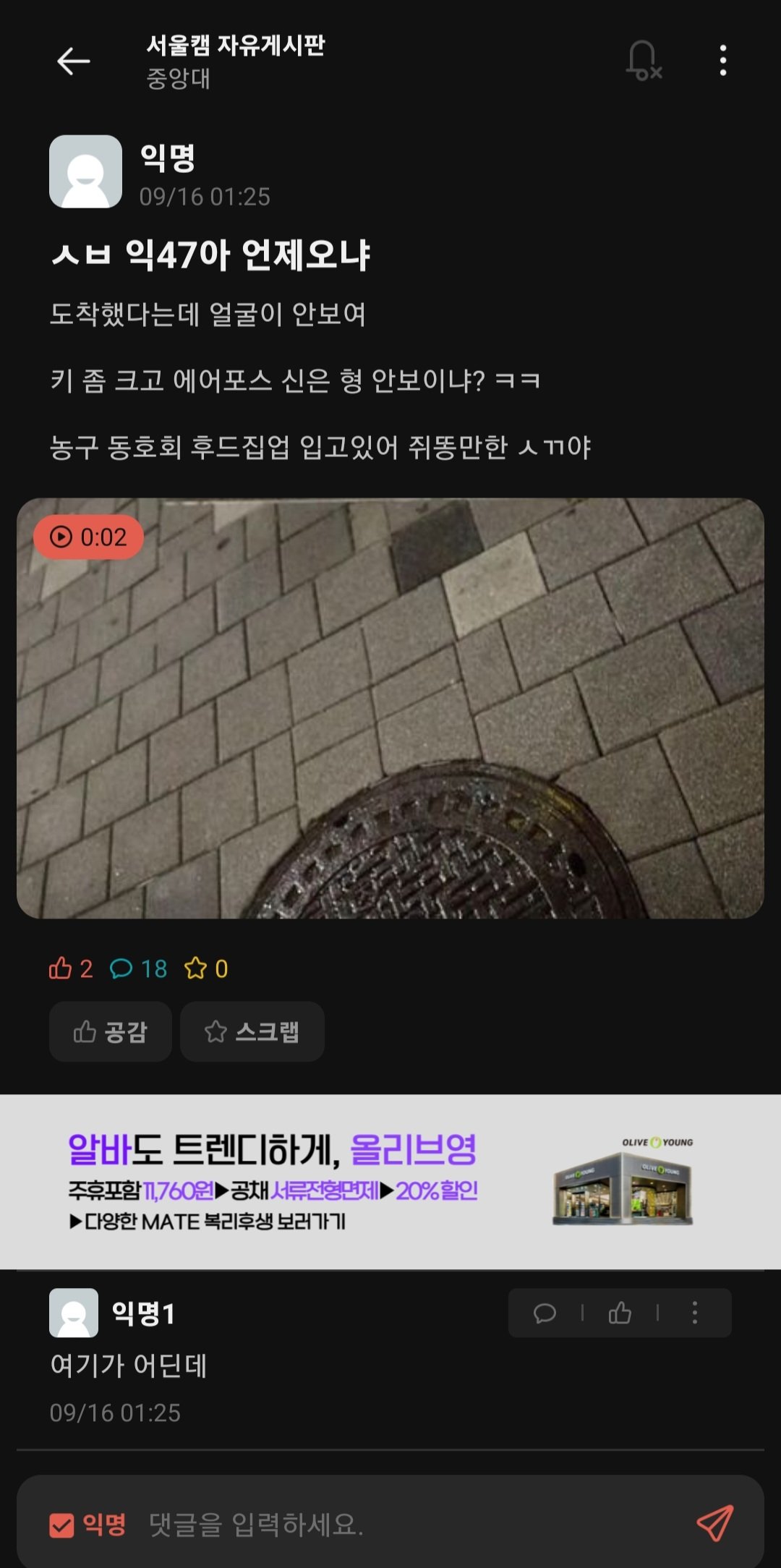The image size is (781, 1568).
Task: Focus the 댓글을 입력하세요 comment field
Action: [x=405, y=1525]
